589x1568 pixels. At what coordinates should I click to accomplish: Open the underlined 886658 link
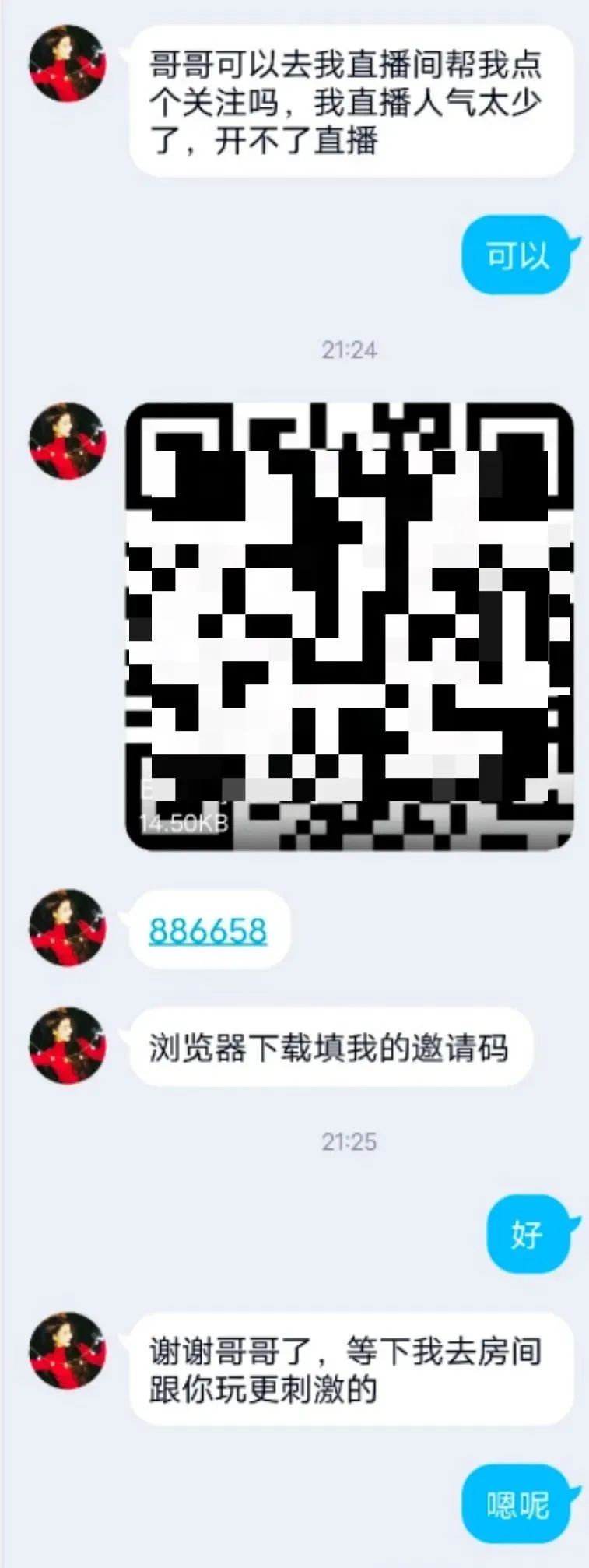pyautogui.click(x=208, y=930)
